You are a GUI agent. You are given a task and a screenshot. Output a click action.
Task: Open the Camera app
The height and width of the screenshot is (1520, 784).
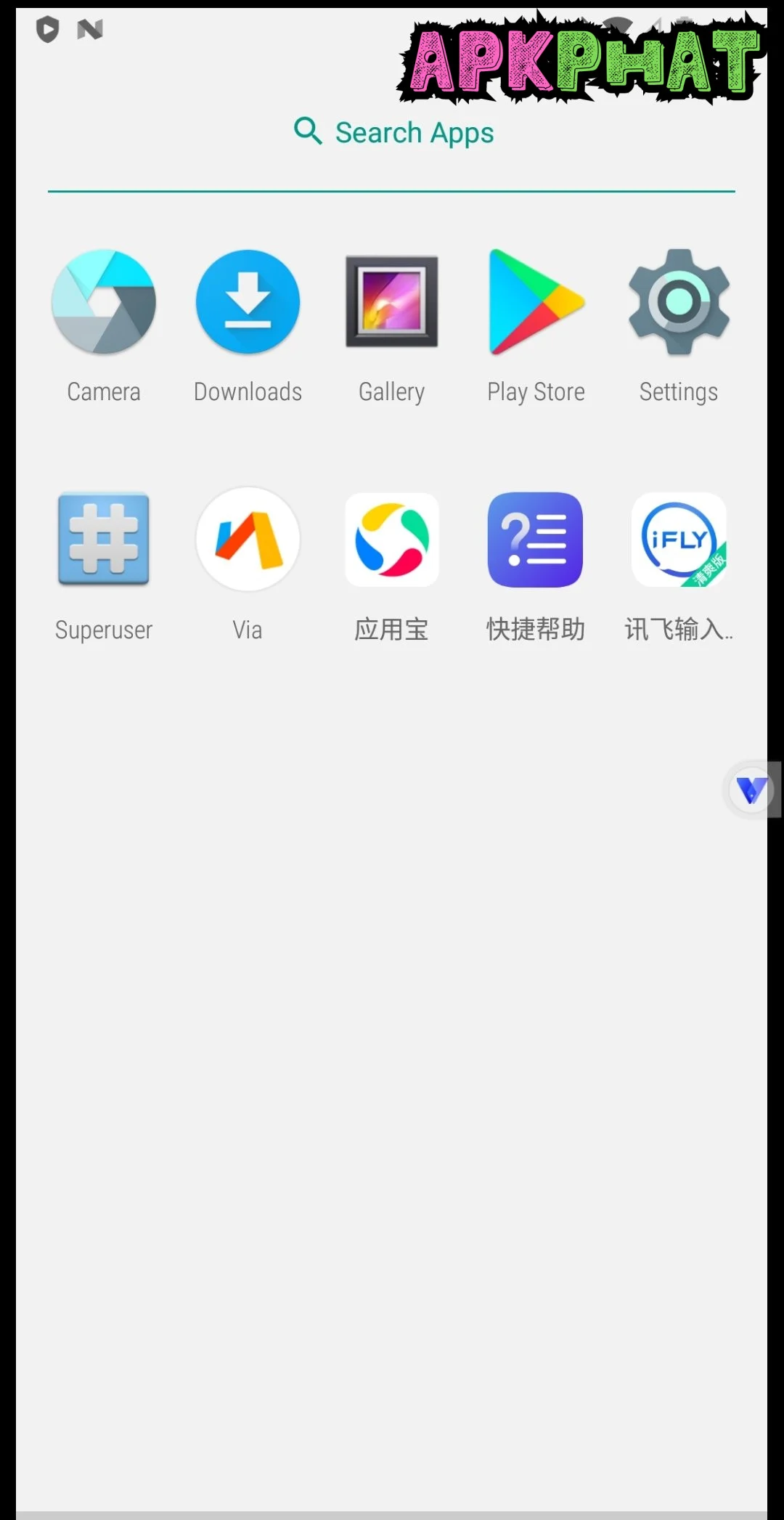click(x=104, y=302)
